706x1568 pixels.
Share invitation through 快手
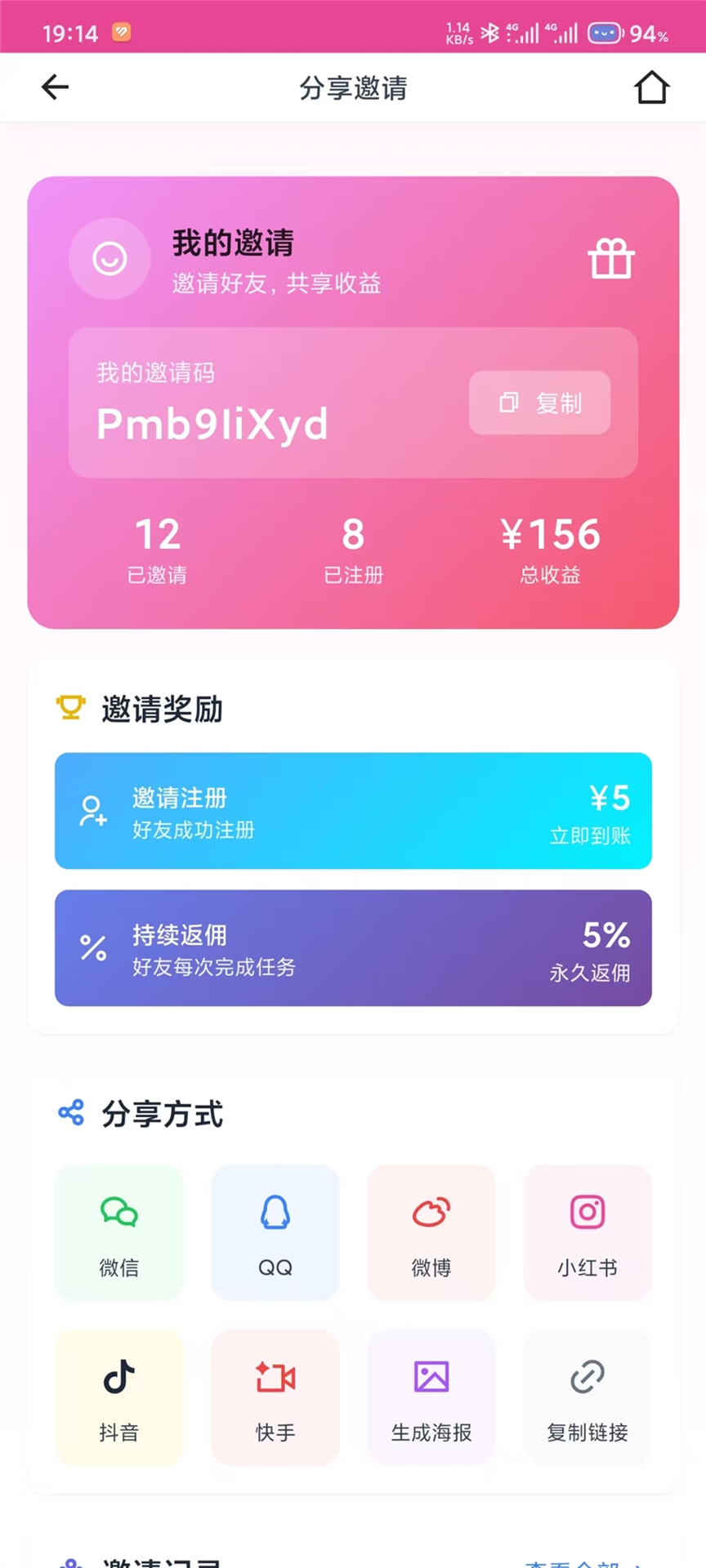[275, 1396]
